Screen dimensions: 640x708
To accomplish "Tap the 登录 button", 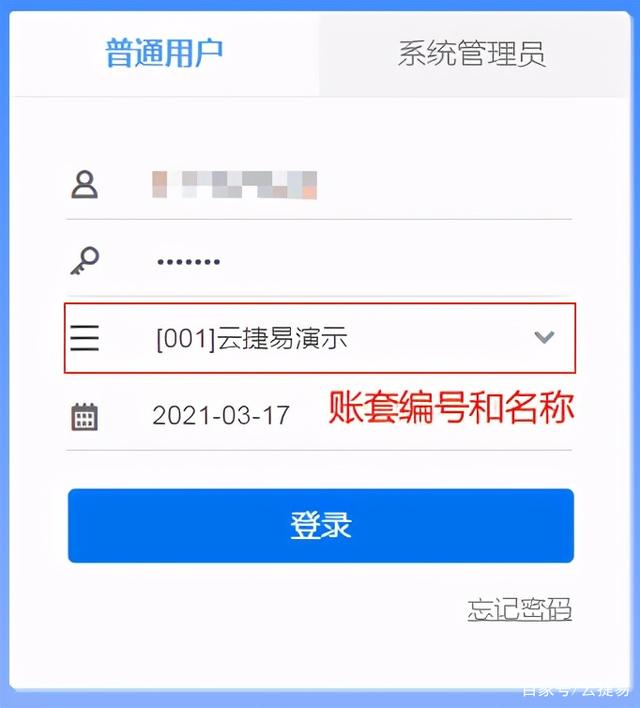I will pos(320,525).
